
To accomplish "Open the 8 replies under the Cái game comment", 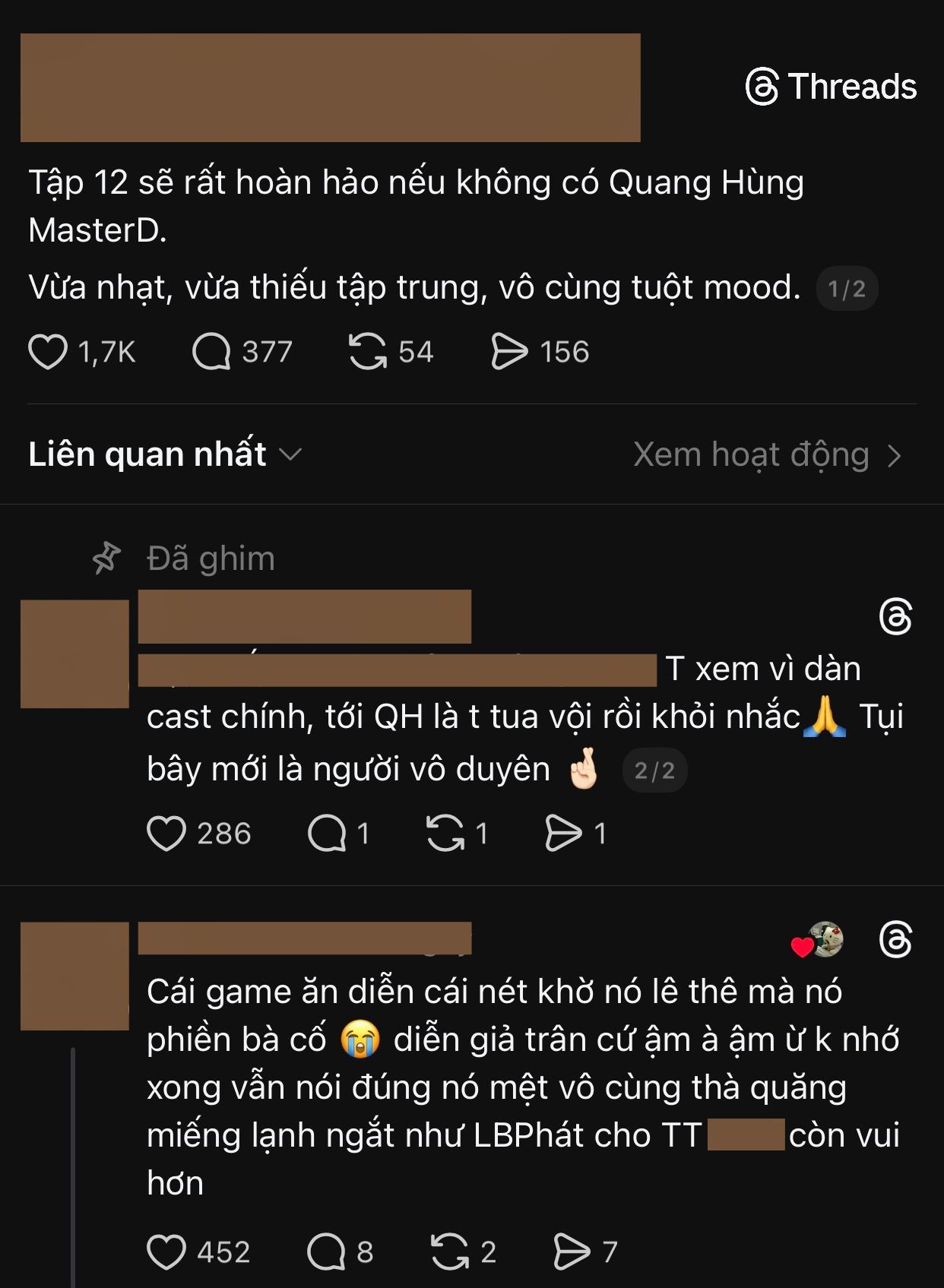I will [327, 1252].
